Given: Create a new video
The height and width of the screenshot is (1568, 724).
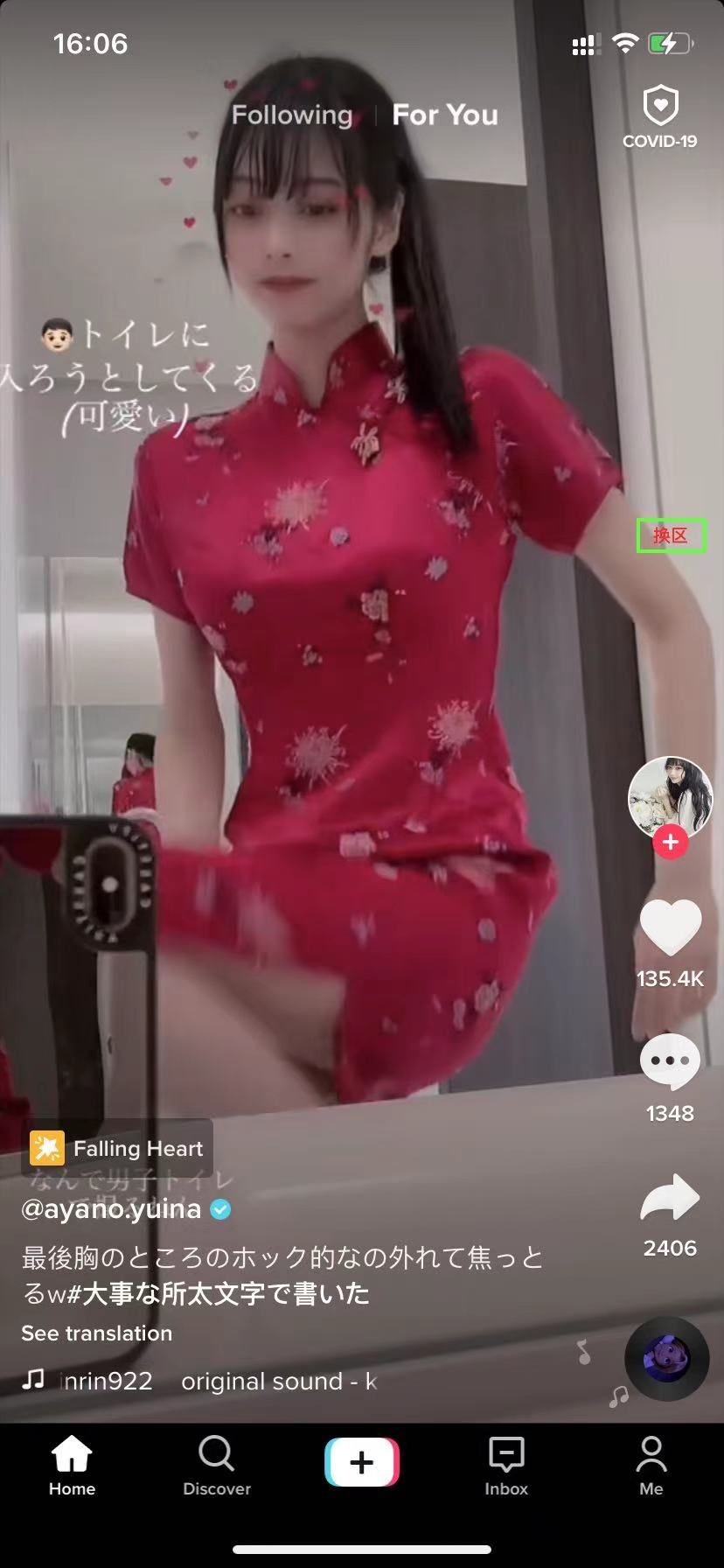Looking at the screenshot, I should pyautogui.click(x=362, y=1462).
